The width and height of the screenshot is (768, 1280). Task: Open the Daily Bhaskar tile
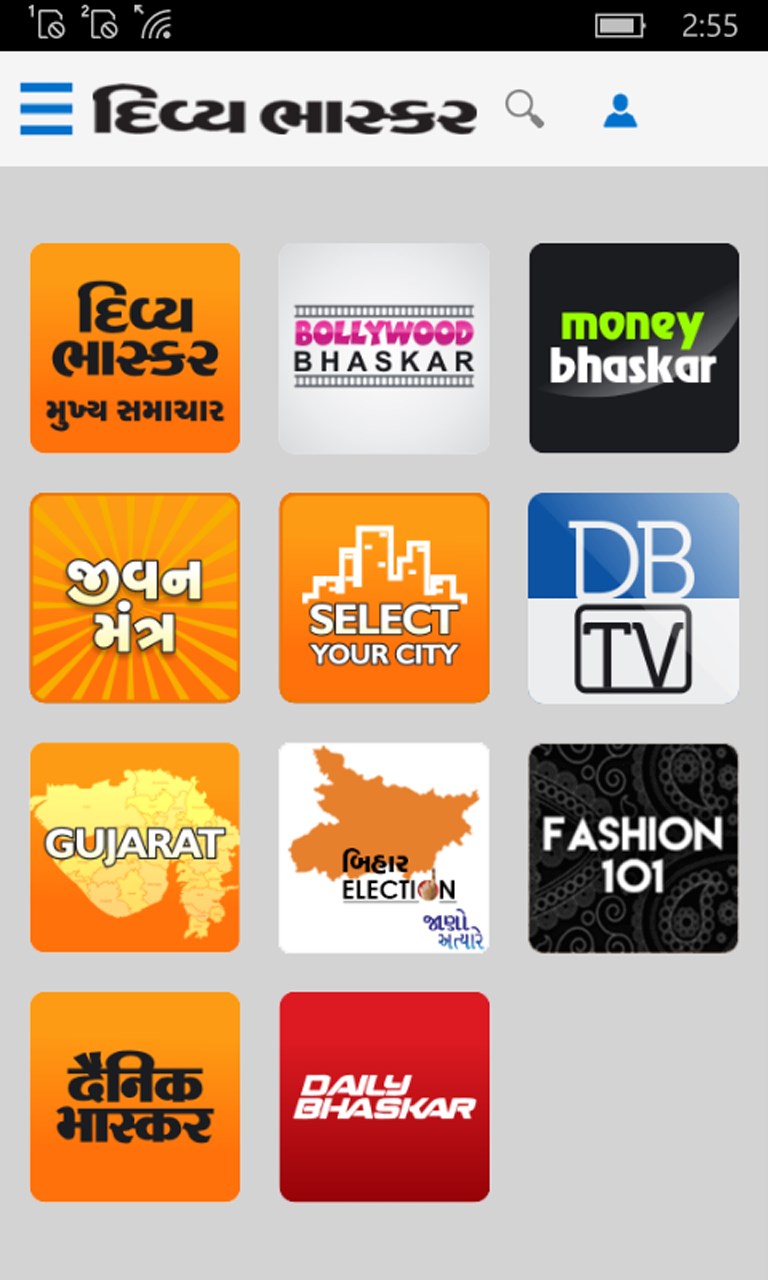(x=384, y=1096)
